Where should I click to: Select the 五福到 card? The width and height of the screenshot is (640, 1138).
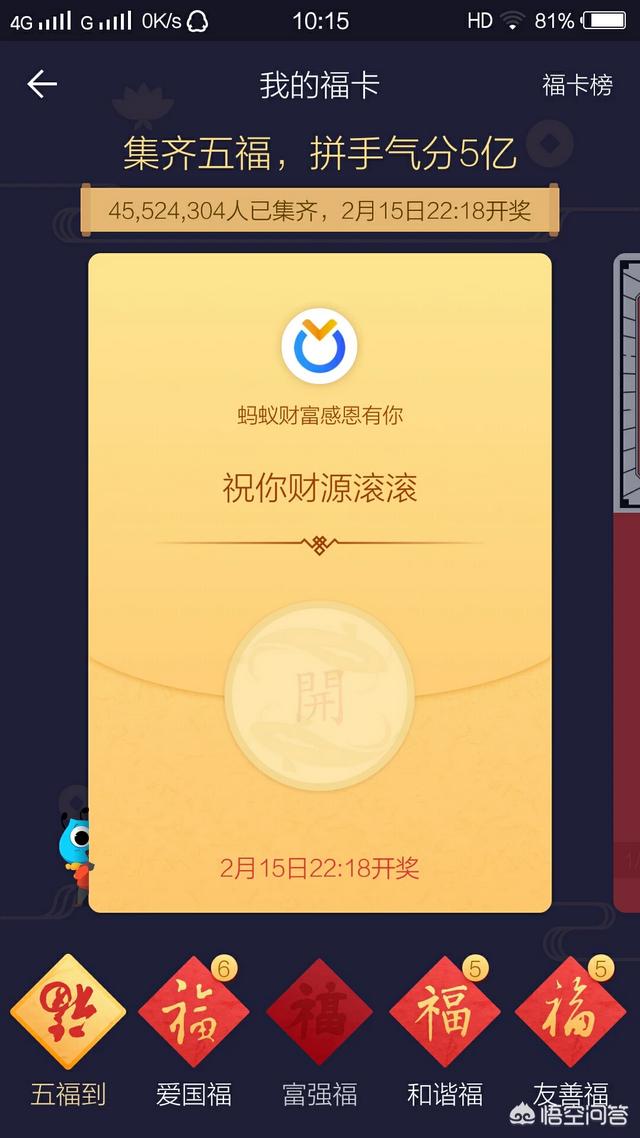pos(68,1013)
